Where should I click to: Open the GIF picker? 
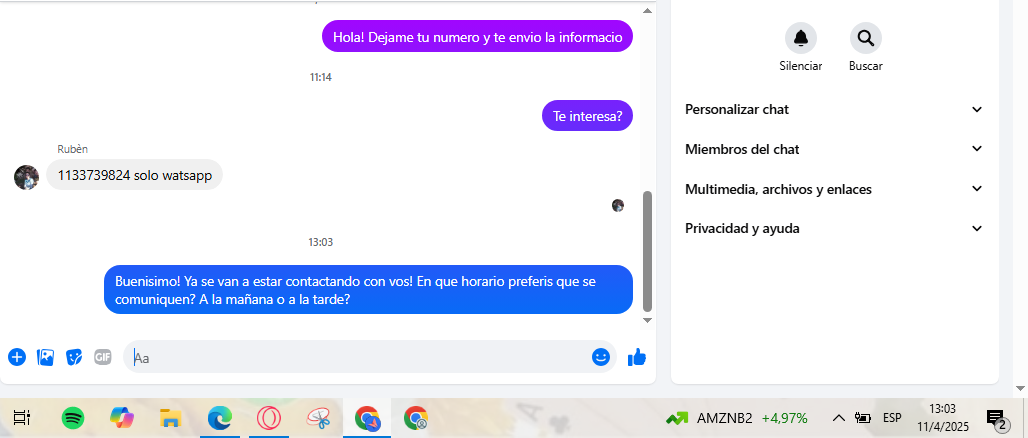pyautogui.click(x=102, y=357)
